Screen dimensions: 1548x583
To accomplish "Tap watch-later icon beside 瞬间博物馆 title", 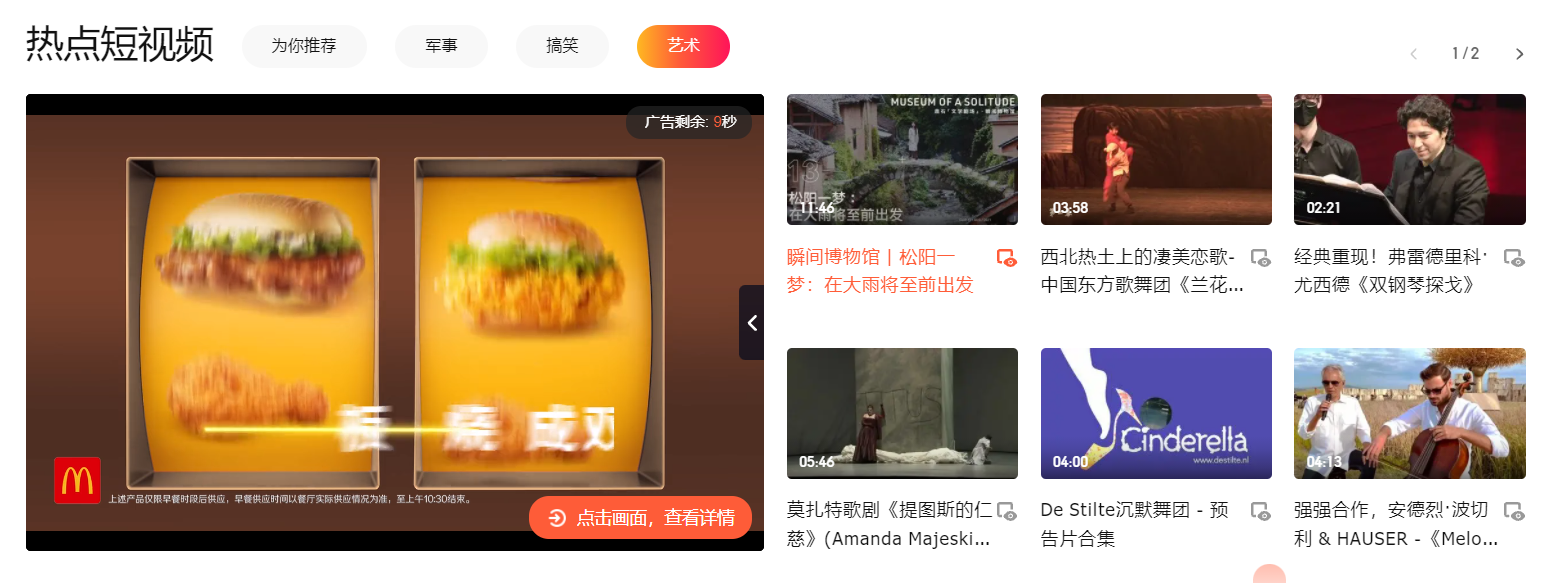I will (x=1007, y=258).
